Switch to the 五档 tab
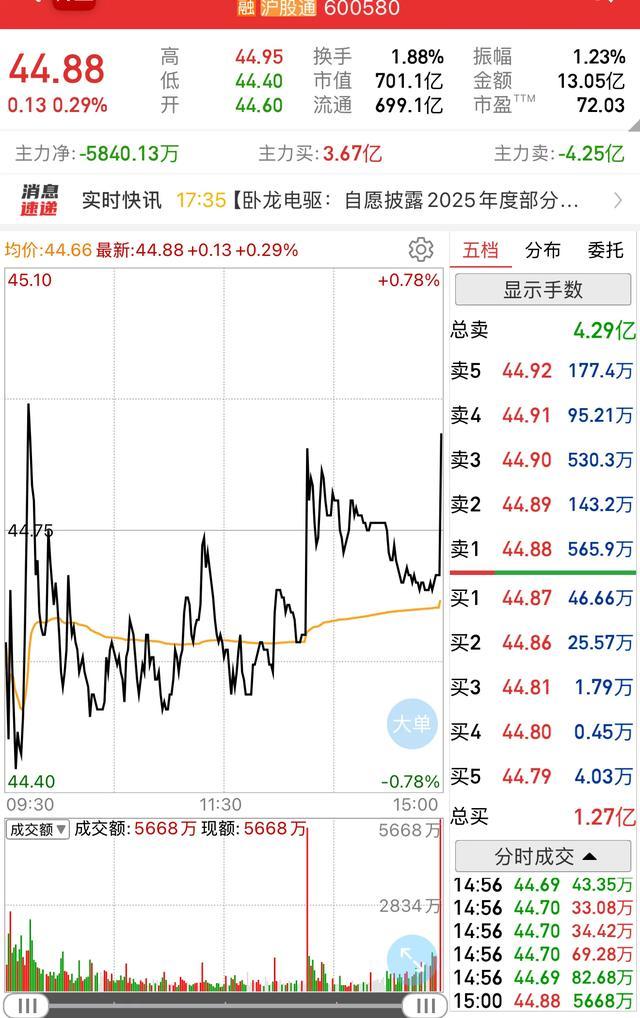The width and height of the screenshot is (640, 1018). 480,250
